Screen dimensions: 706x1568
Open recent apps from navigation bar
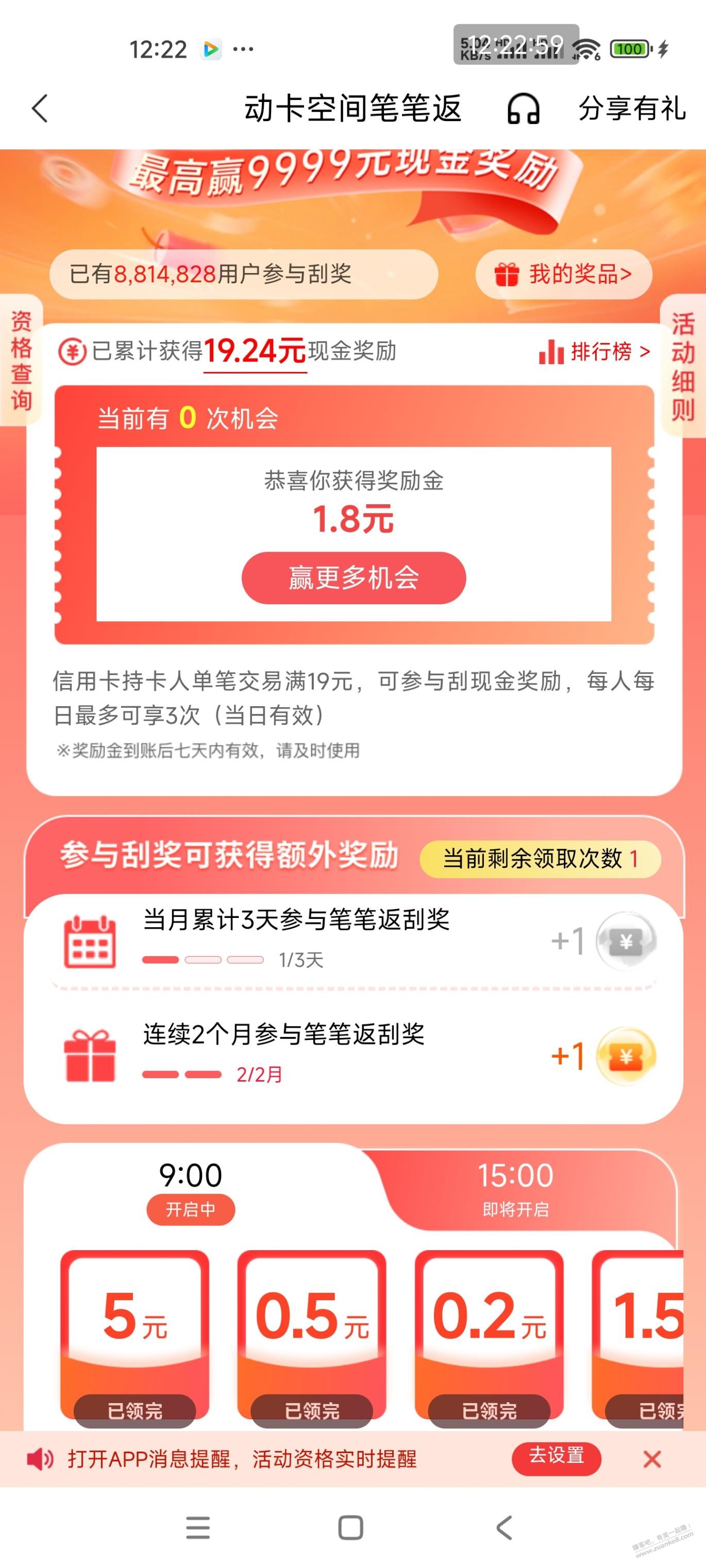pos(198,1528)
